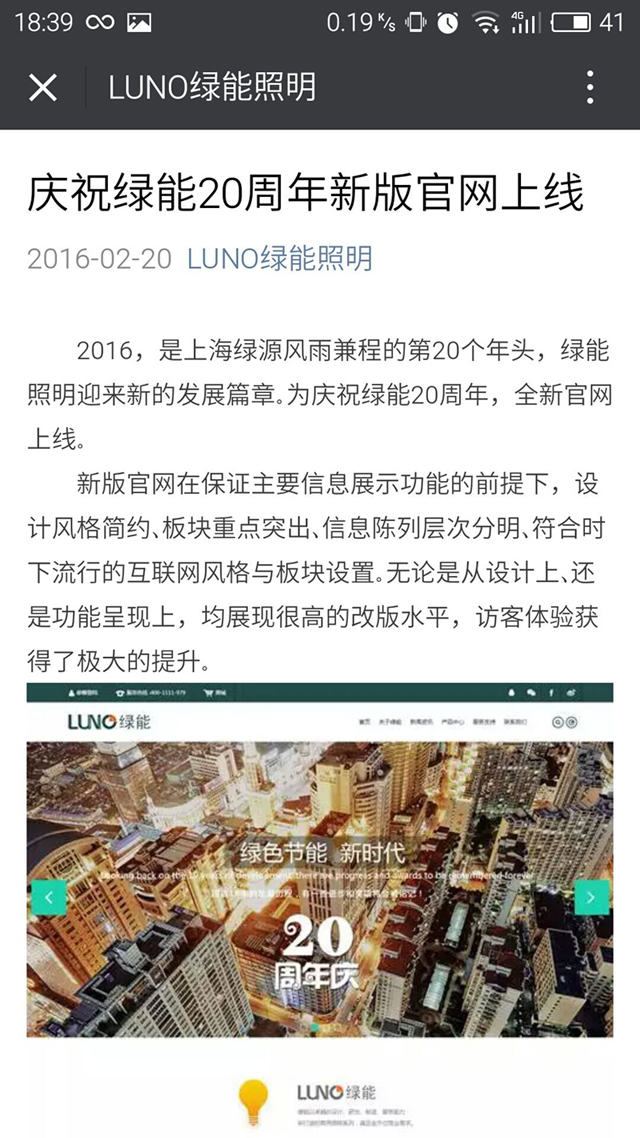
Task: Open the three-dot overflow menu
Action: (590, 88)
